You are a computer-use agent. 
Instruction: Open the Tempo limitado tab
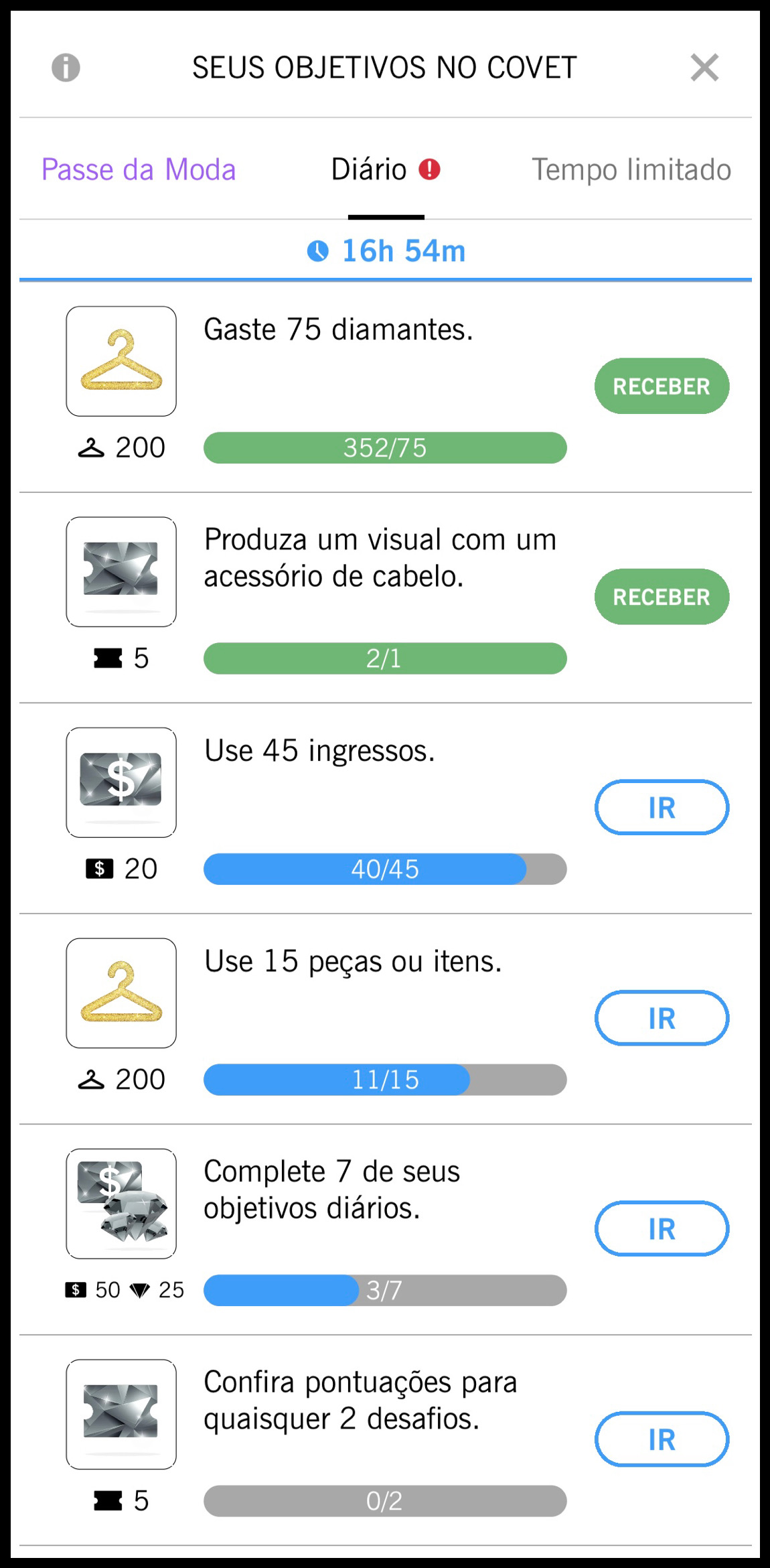coord(631,169)
